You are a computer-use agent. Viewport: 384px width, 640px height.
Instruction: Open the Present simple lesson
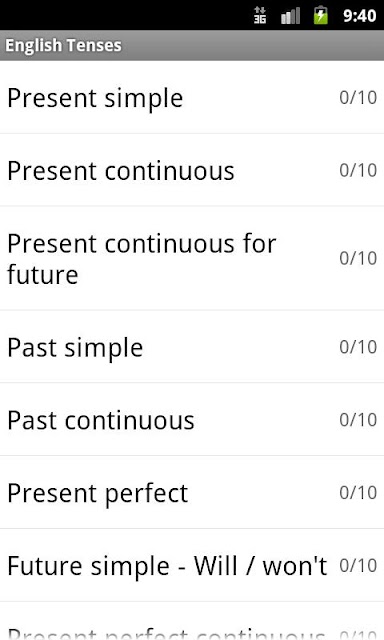pyautogui.click(x=192, y=97)
